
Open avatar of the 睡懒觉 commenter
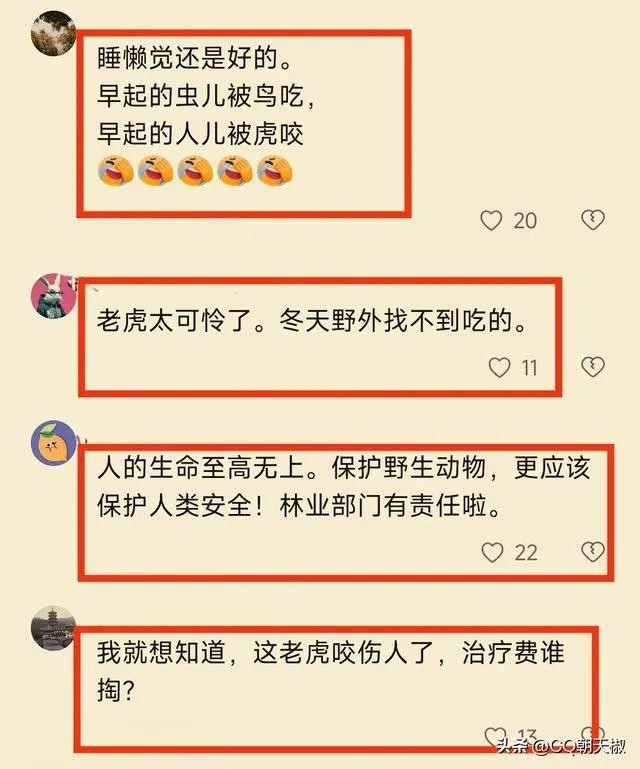point(54,34)
